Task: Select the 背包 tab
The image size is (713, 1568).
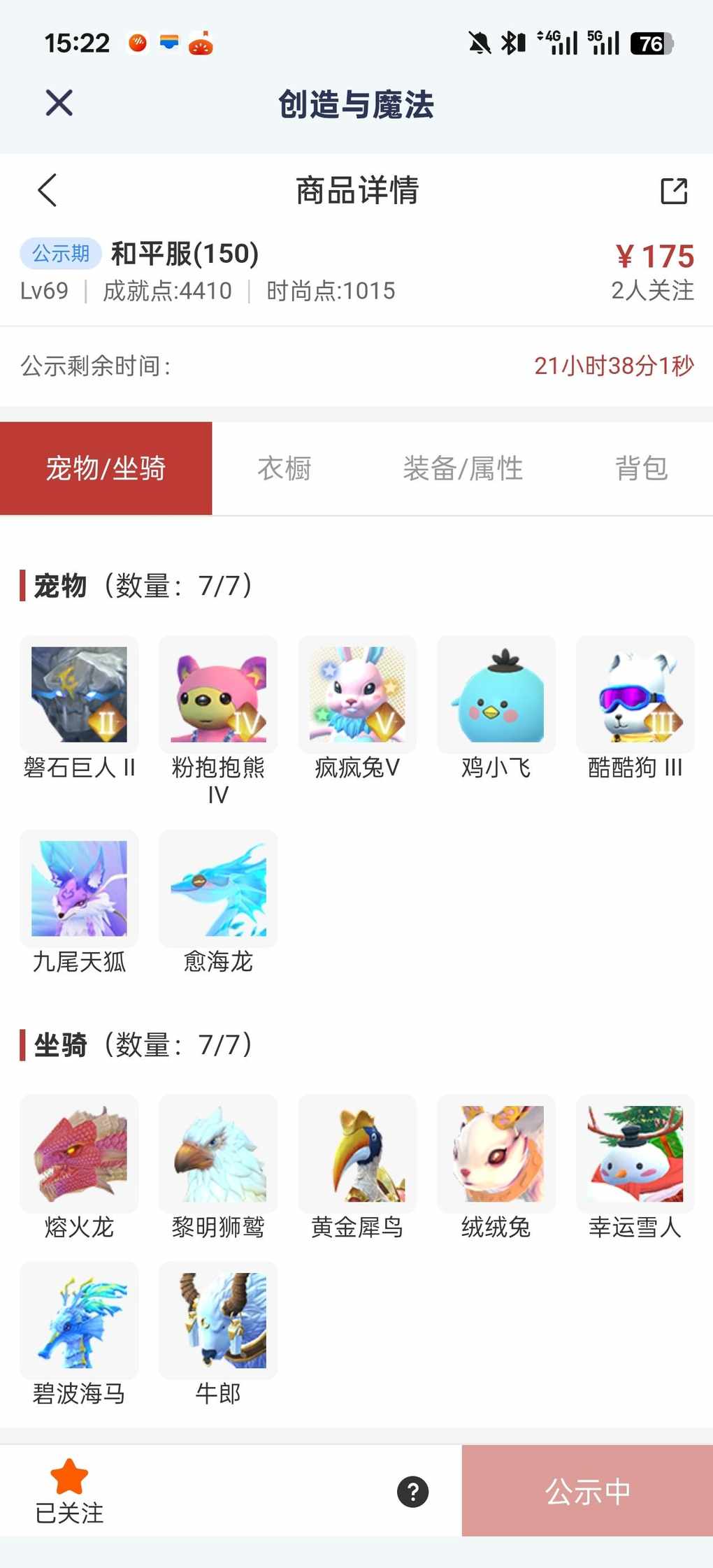Action: 641,468
